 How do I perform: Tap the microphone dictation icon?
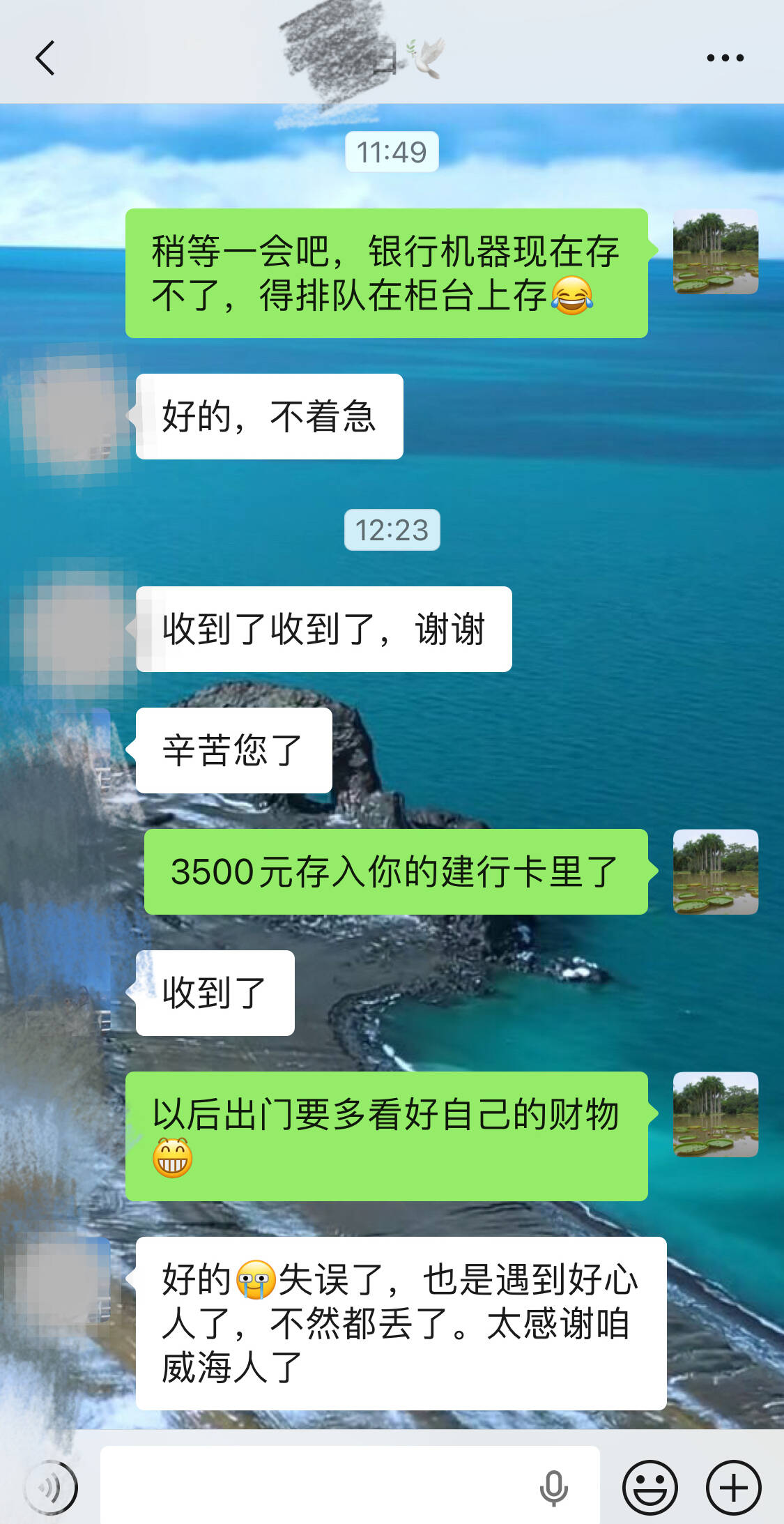554,1488
